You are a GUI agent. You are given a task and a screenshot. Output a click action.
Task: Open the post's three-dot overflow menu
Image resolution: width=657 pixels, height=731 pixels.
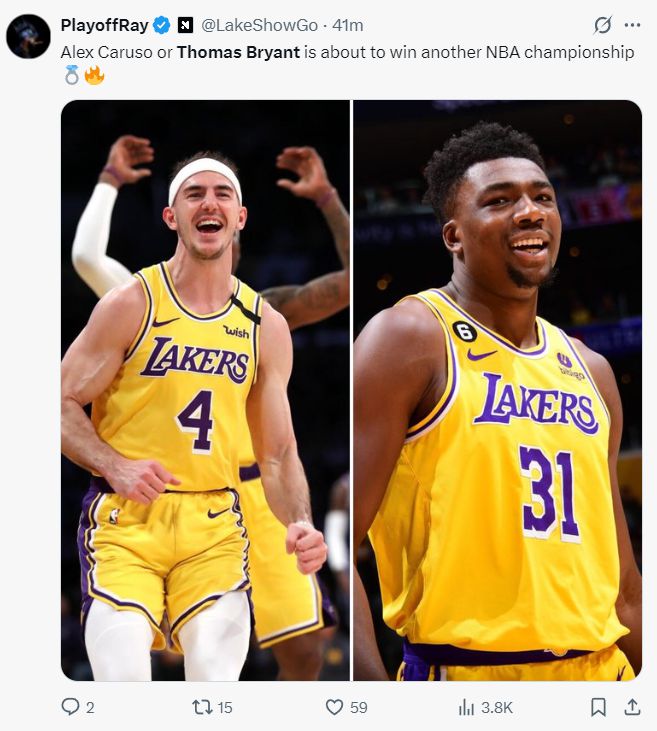(x=631, y=25)
